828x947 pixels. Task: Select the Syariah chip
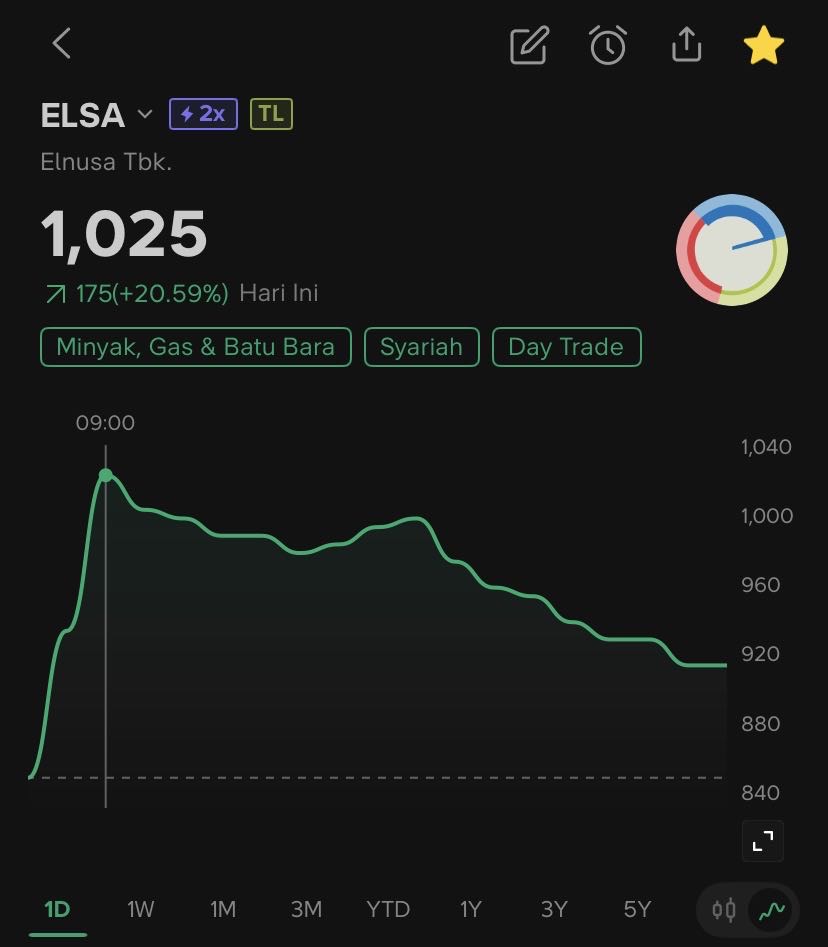[x=421, y=347]
